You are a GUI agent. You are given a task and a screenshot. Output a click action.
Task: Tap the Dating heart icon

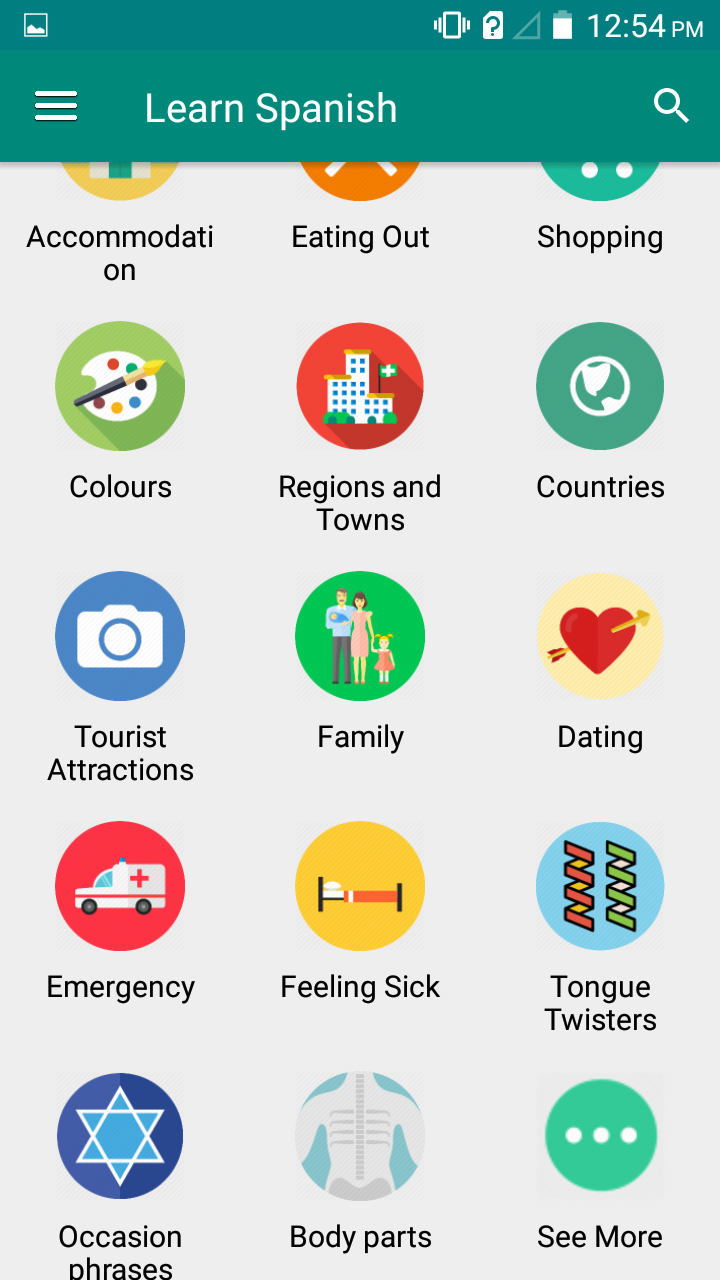pos(600,636)
